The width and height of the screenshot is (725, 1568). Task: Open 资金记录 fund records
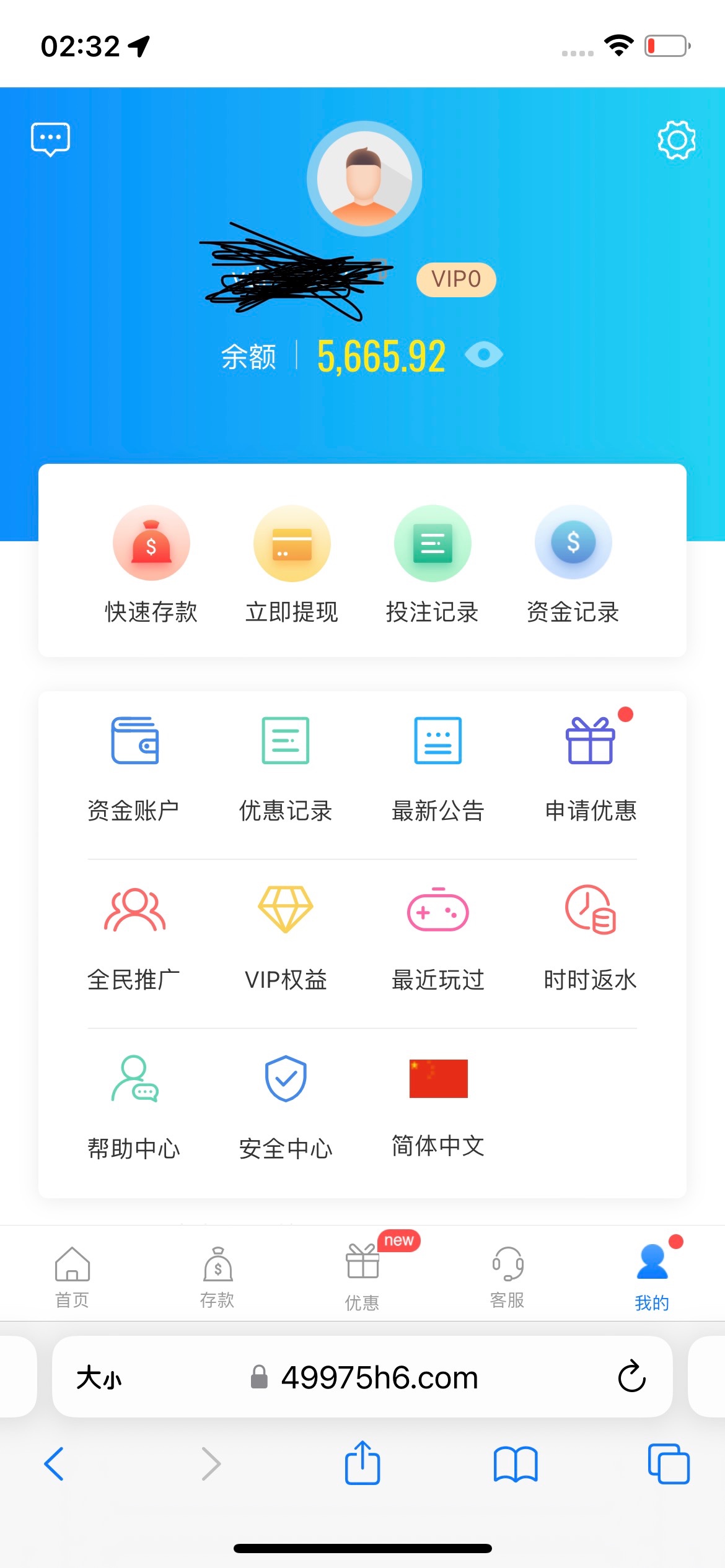coord(573,564)
